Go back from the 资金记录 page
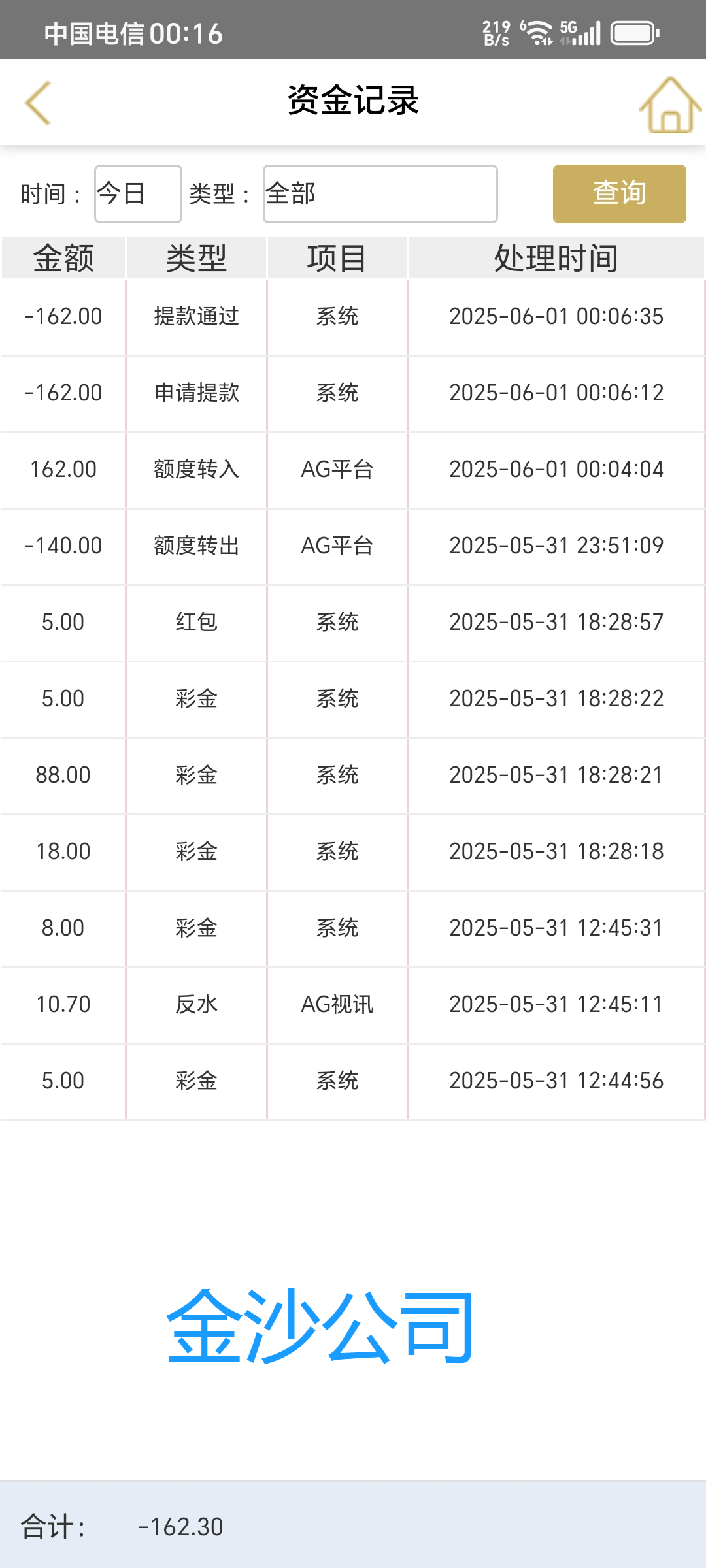 click(x=38, y=103)
